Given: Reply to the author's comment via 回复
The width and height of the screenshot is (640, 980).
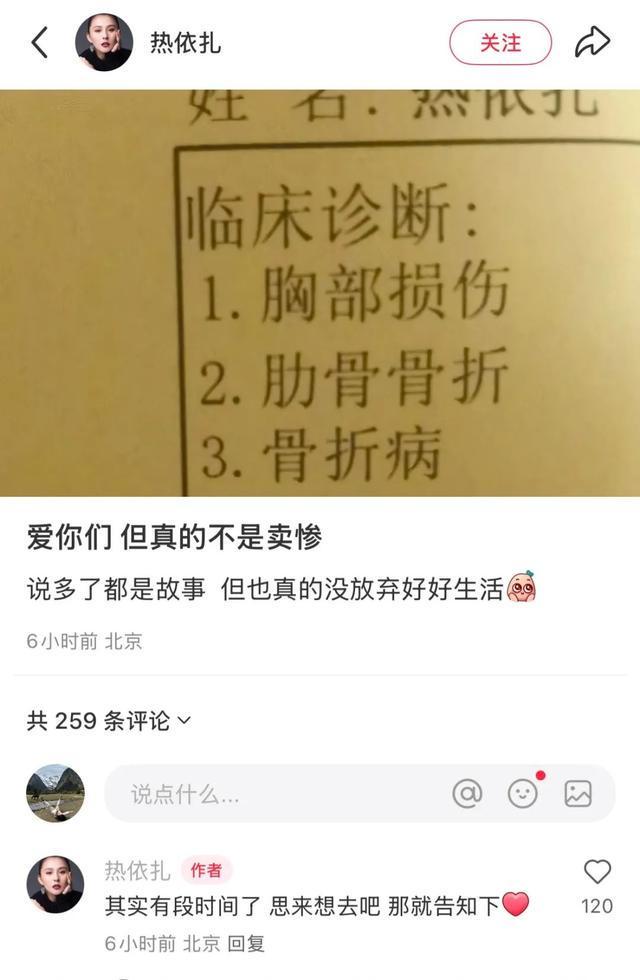Looking at the screenshot, I should tap(246, 942).
